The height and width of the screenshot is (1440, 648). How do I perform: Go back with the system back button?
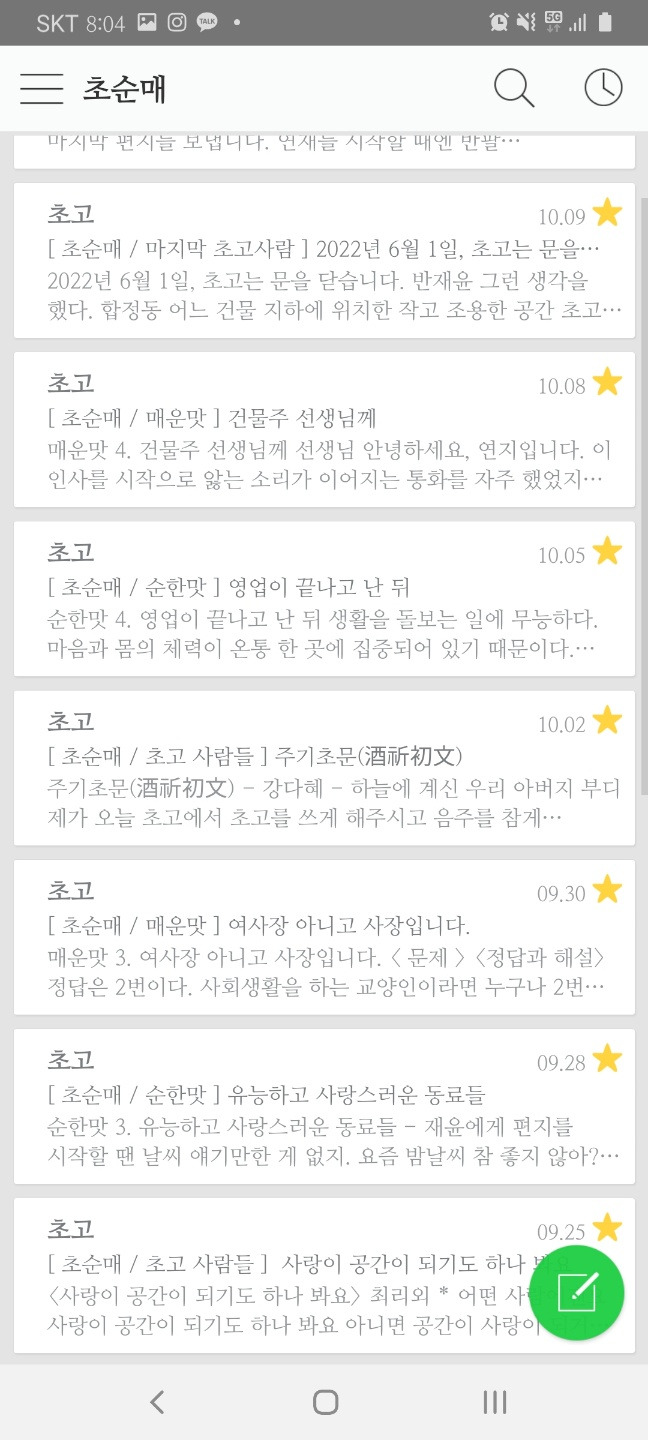pyautogui.click(x=157, y=1402)
